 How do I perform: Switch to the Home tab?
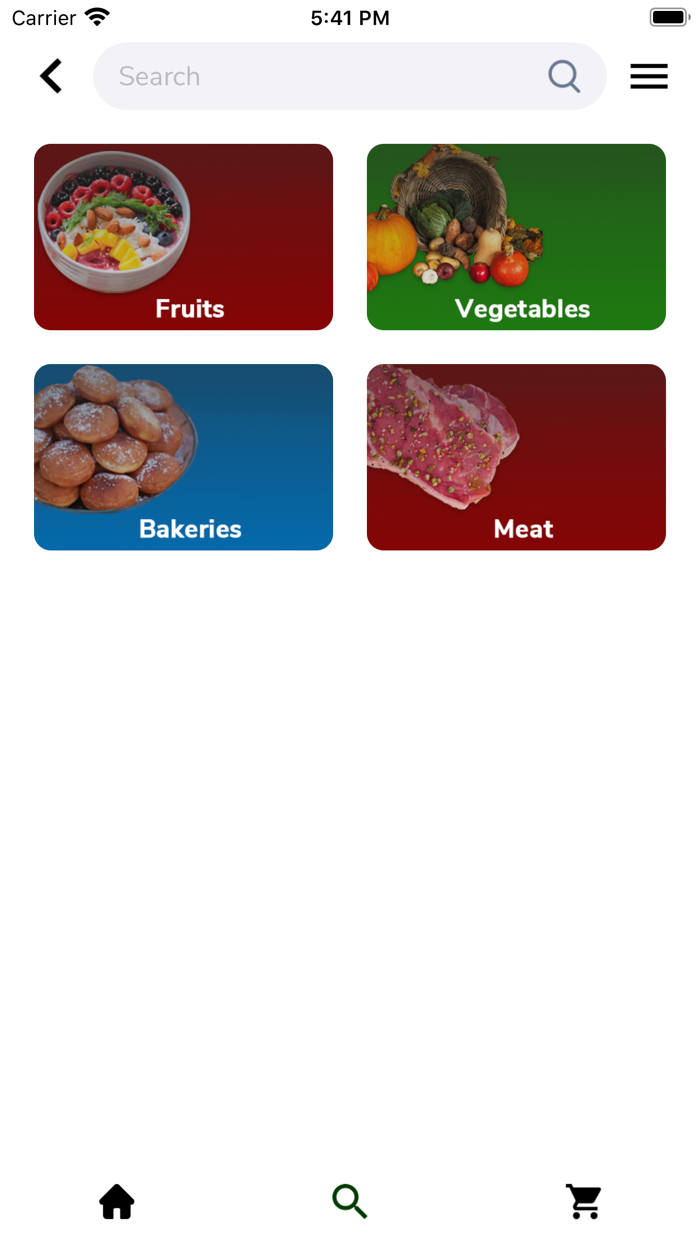[117, 1201]
